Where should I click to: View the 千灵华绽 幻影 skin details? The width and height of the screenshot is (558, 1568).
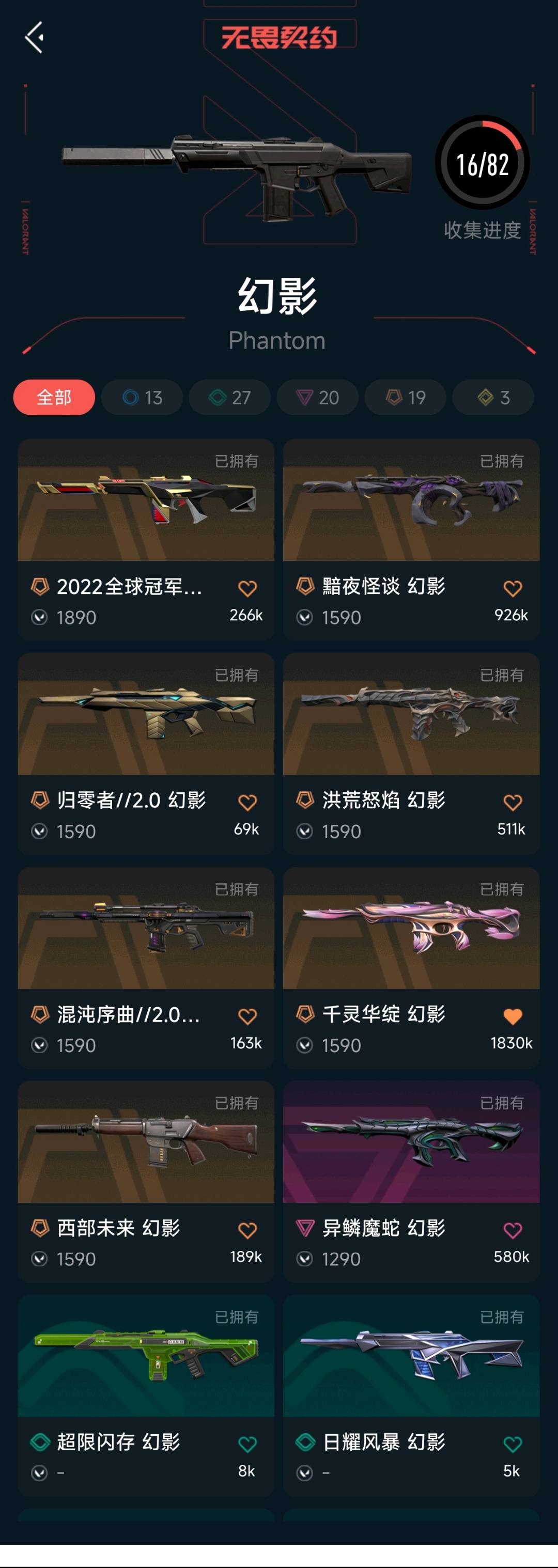click(411, 928)
